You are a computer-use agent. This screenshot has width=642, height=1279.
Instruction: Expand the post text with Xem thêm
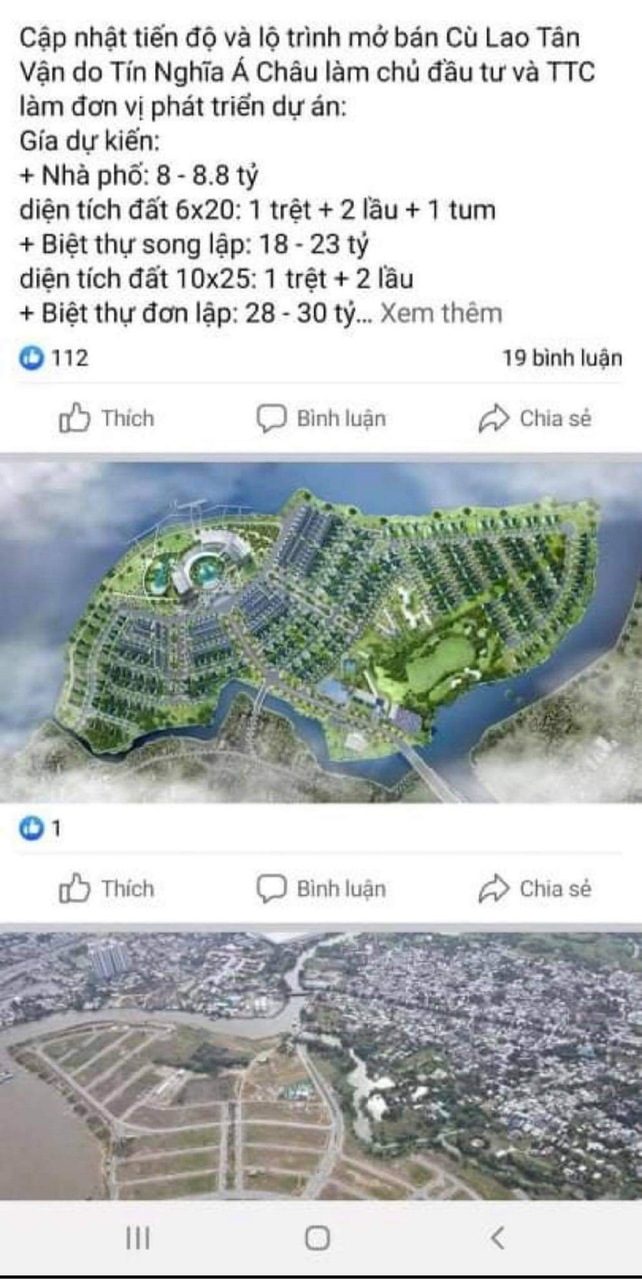pos(441,313)
